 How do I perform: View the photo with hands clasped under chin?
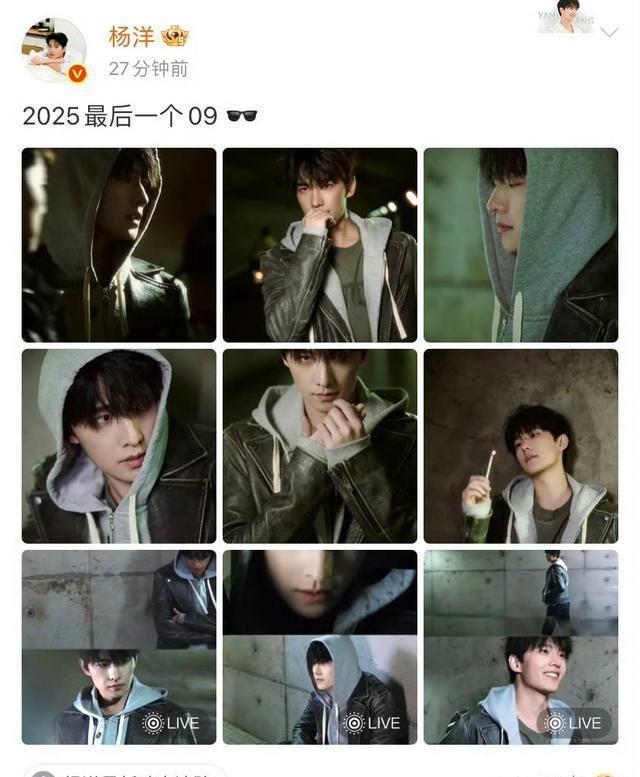pos(320,446)
